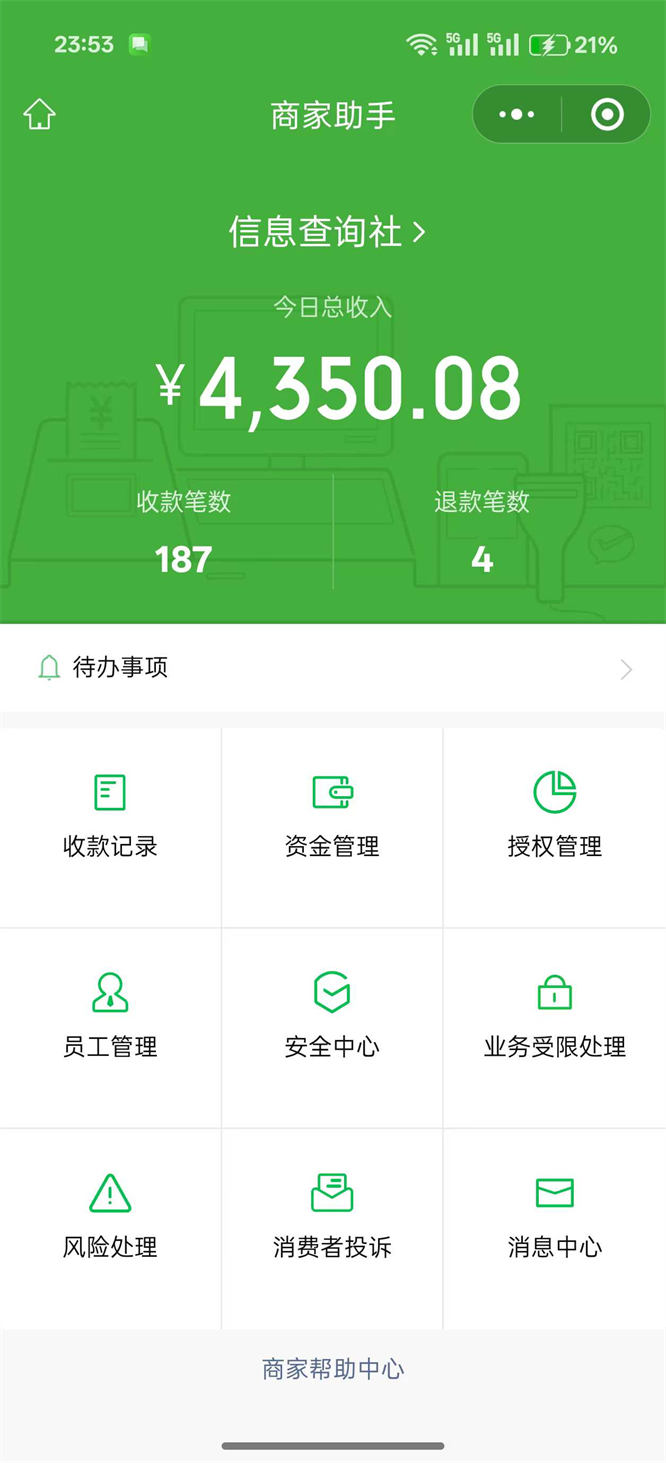Select 授权管理 authorization management
Image resolution: width=666 pixels, height=1463 pixels.
[x=554, y=818]
